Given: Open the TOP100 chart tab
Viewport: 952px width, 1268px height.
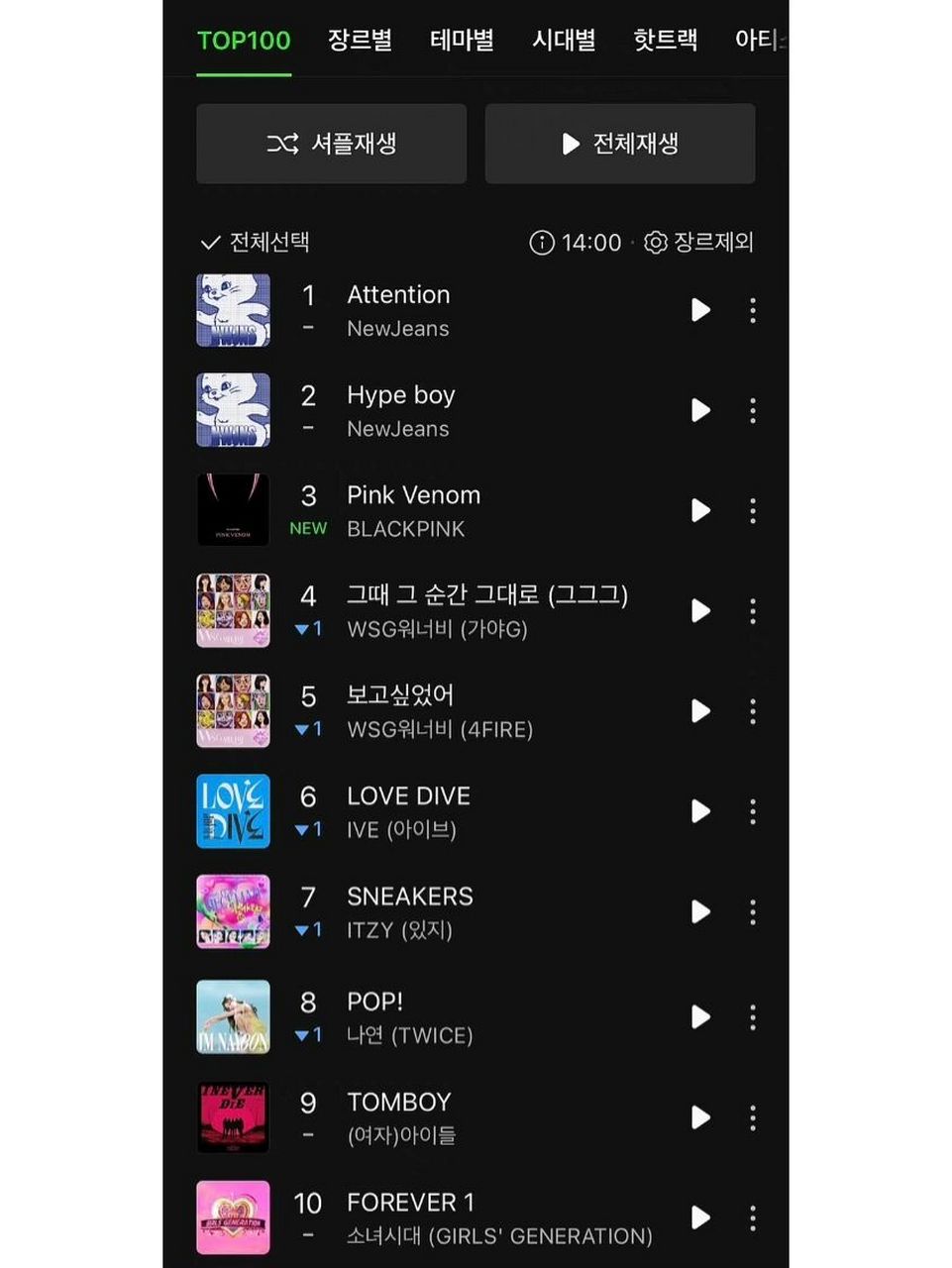Looking at the screenshot, I should pos(243,42).
